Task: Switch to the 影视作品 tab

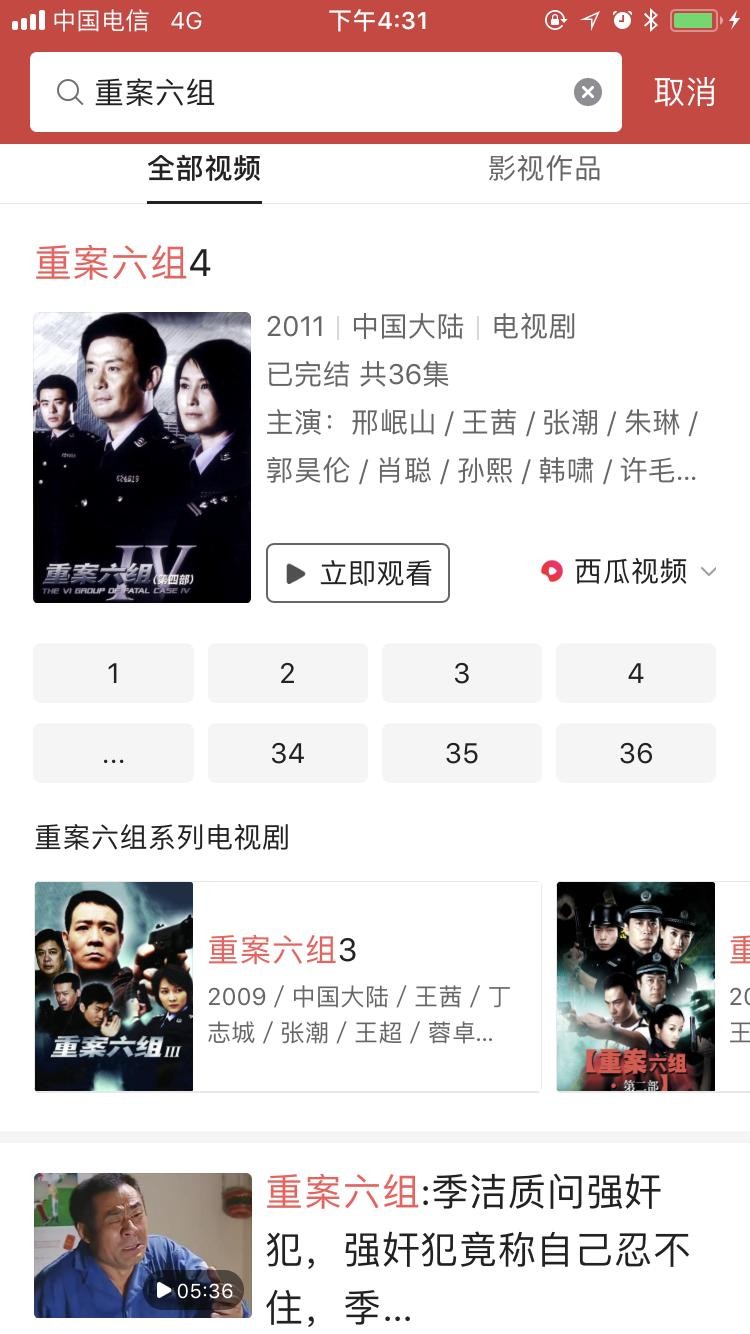Action: click(x=544, y=169)
